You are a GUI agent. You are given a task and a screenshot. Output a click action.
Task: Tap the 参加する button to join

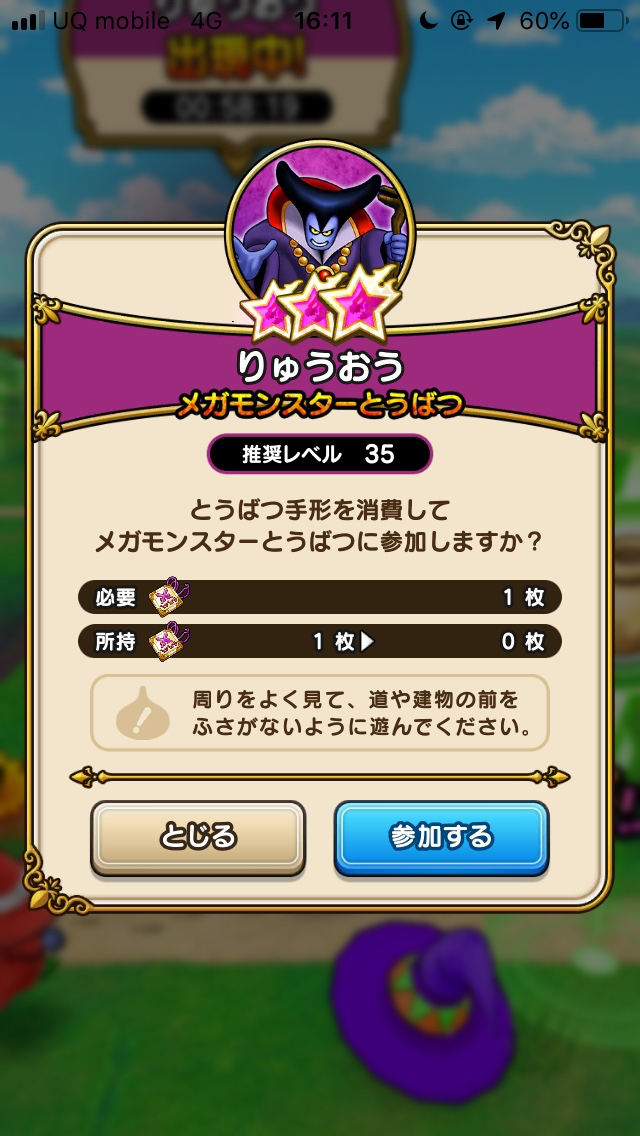[x=441, y=837]
